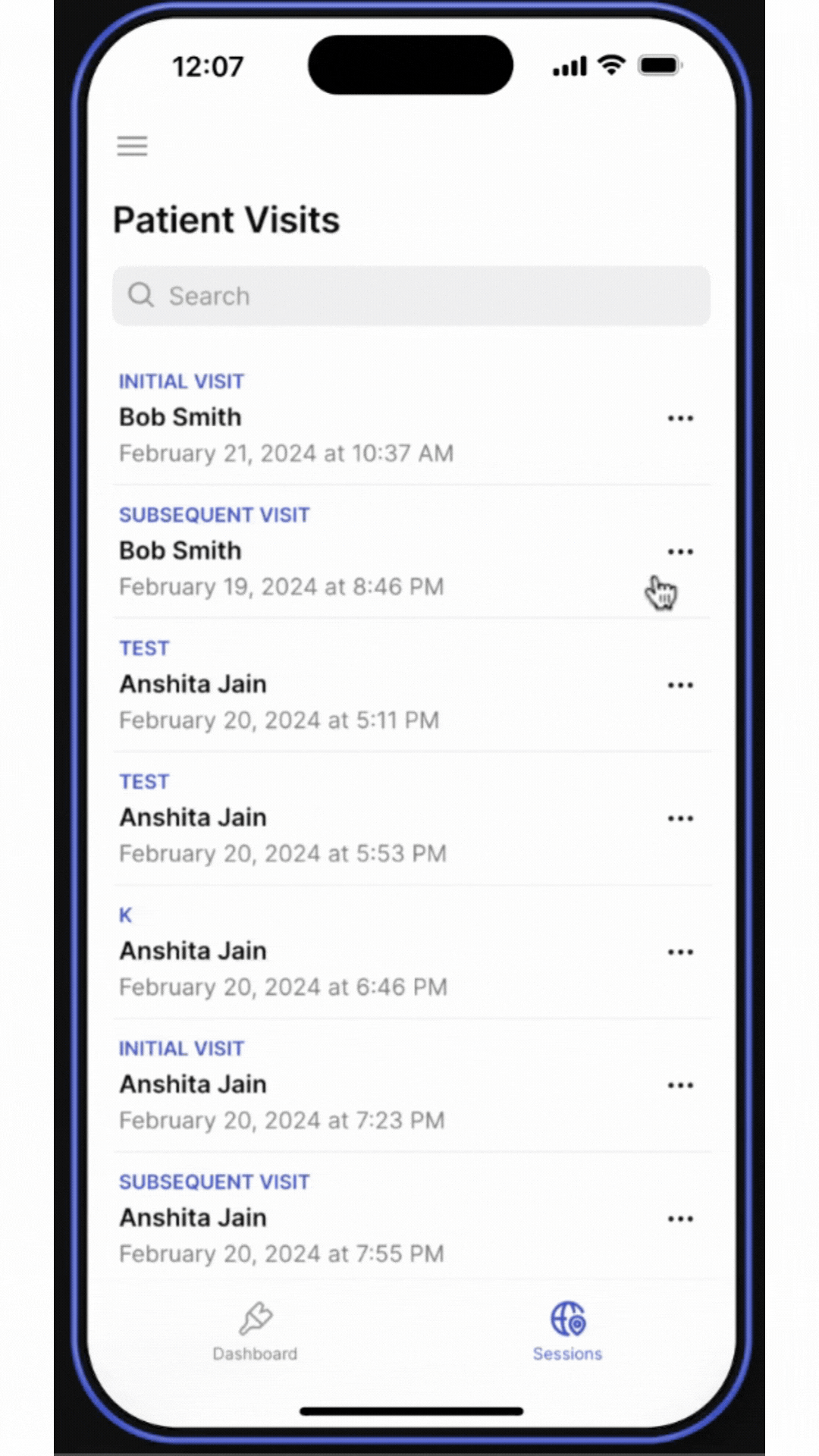Show options for Anshita Jain's 7:55 PM visit
819x1456 pixels.
tap(680, 1219)
